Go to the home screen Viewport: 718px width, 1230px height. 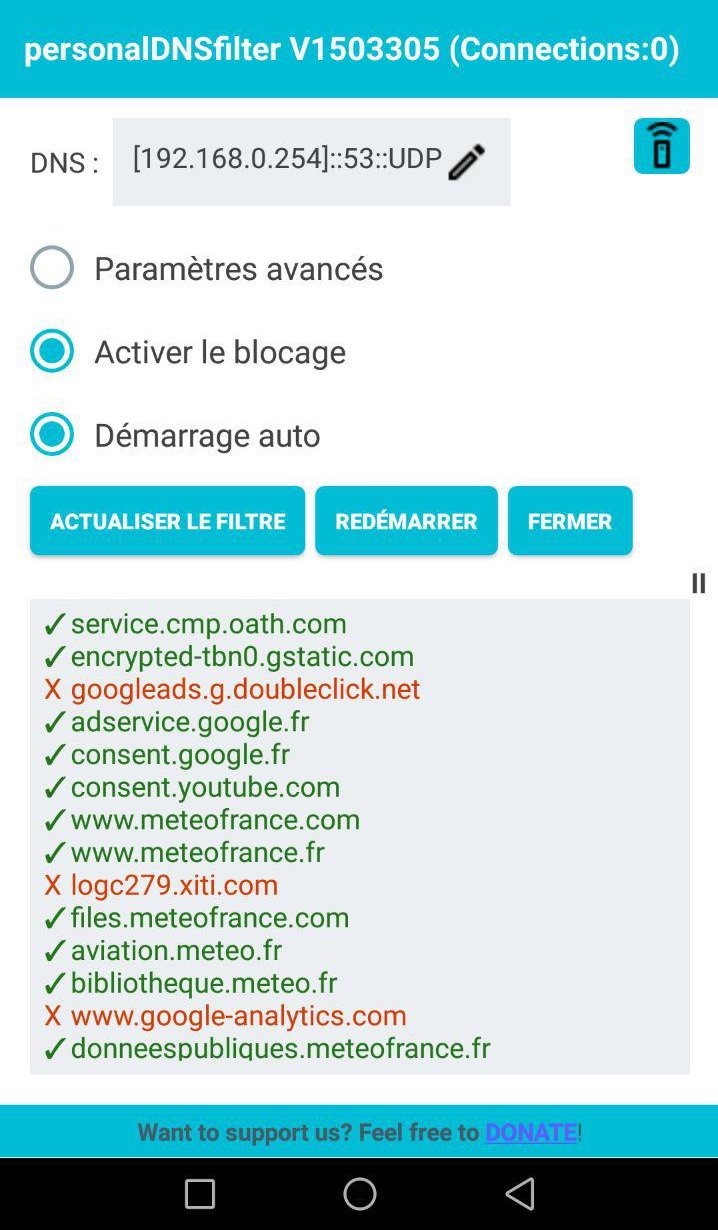[360, 1193]
